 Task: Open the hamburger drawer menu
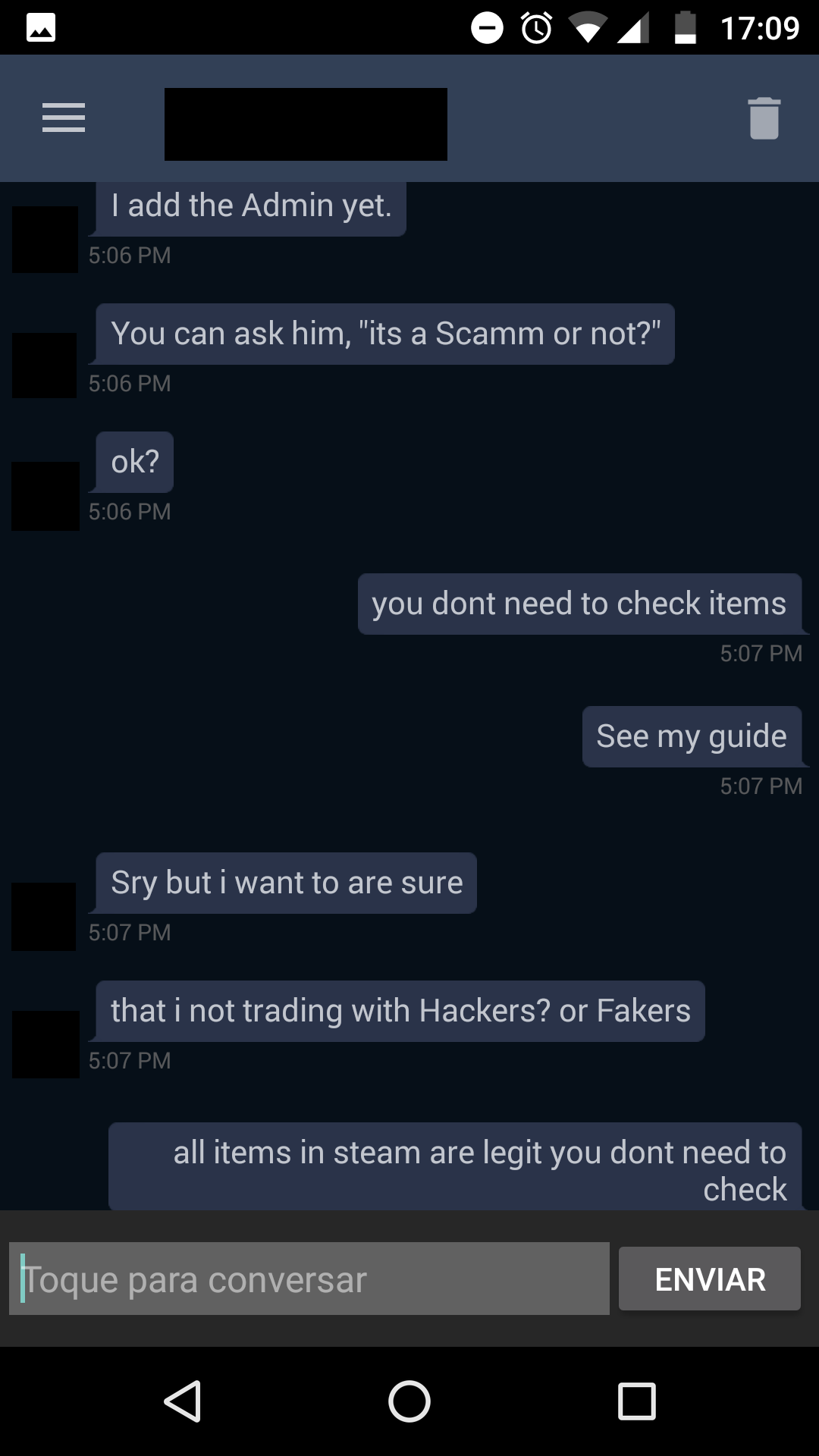click(64, 118)
